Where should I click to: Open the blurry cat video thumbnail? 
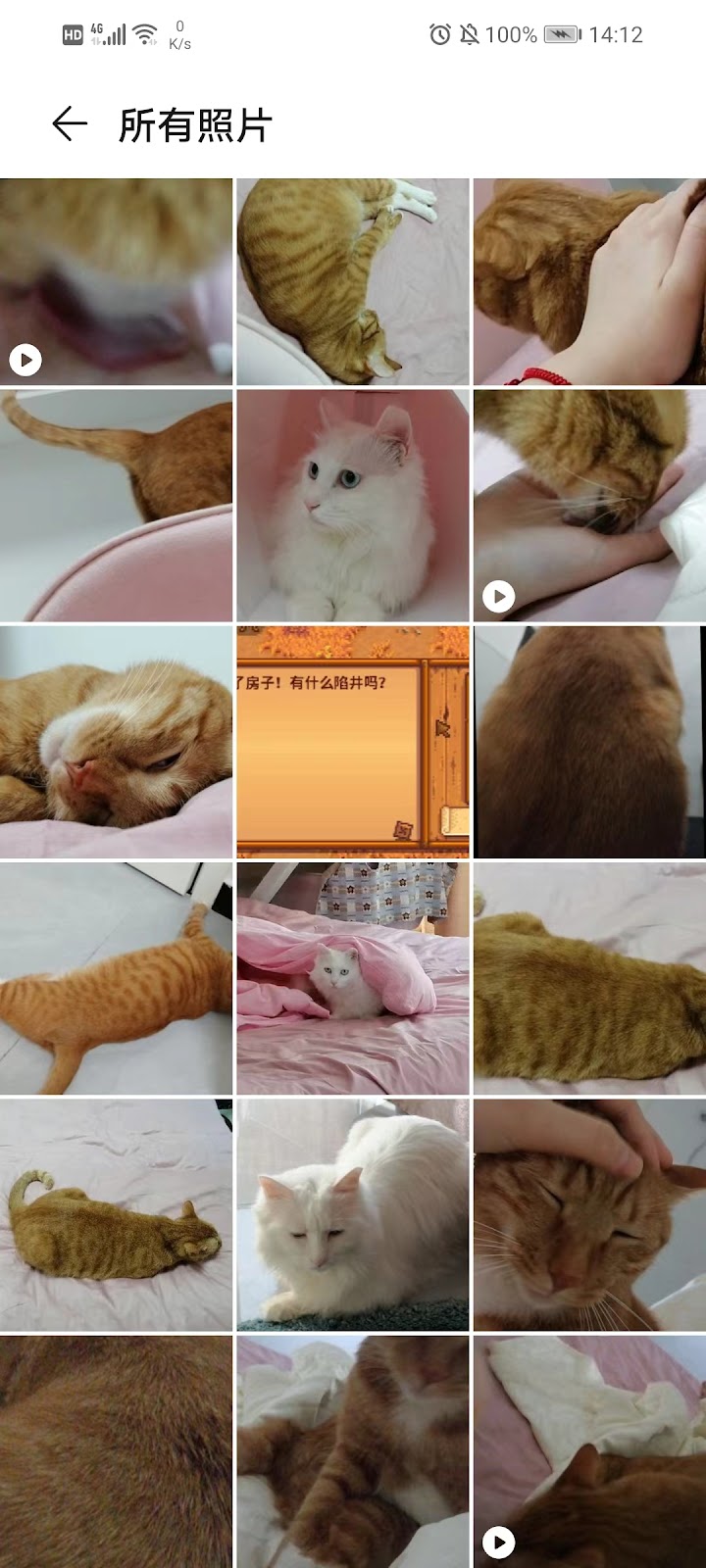(x=116, y=281)
